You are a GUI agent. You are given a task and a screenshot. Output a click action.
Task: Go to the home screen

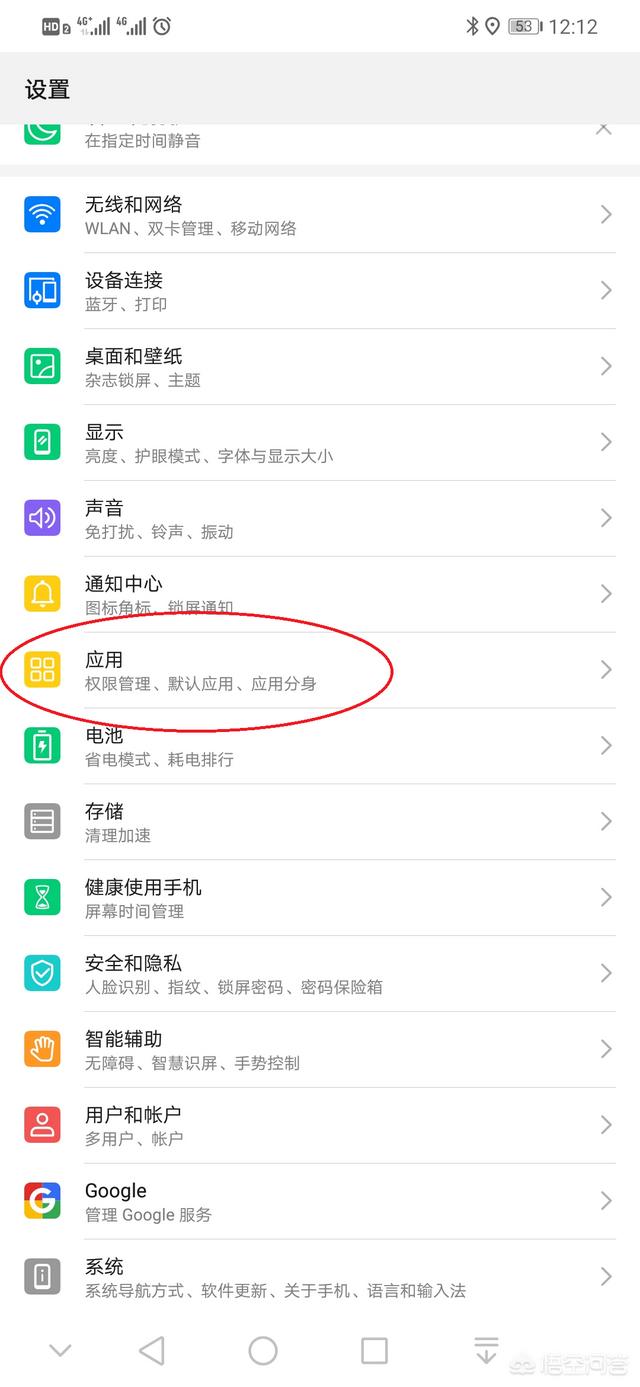click(x=263, y=1351)
